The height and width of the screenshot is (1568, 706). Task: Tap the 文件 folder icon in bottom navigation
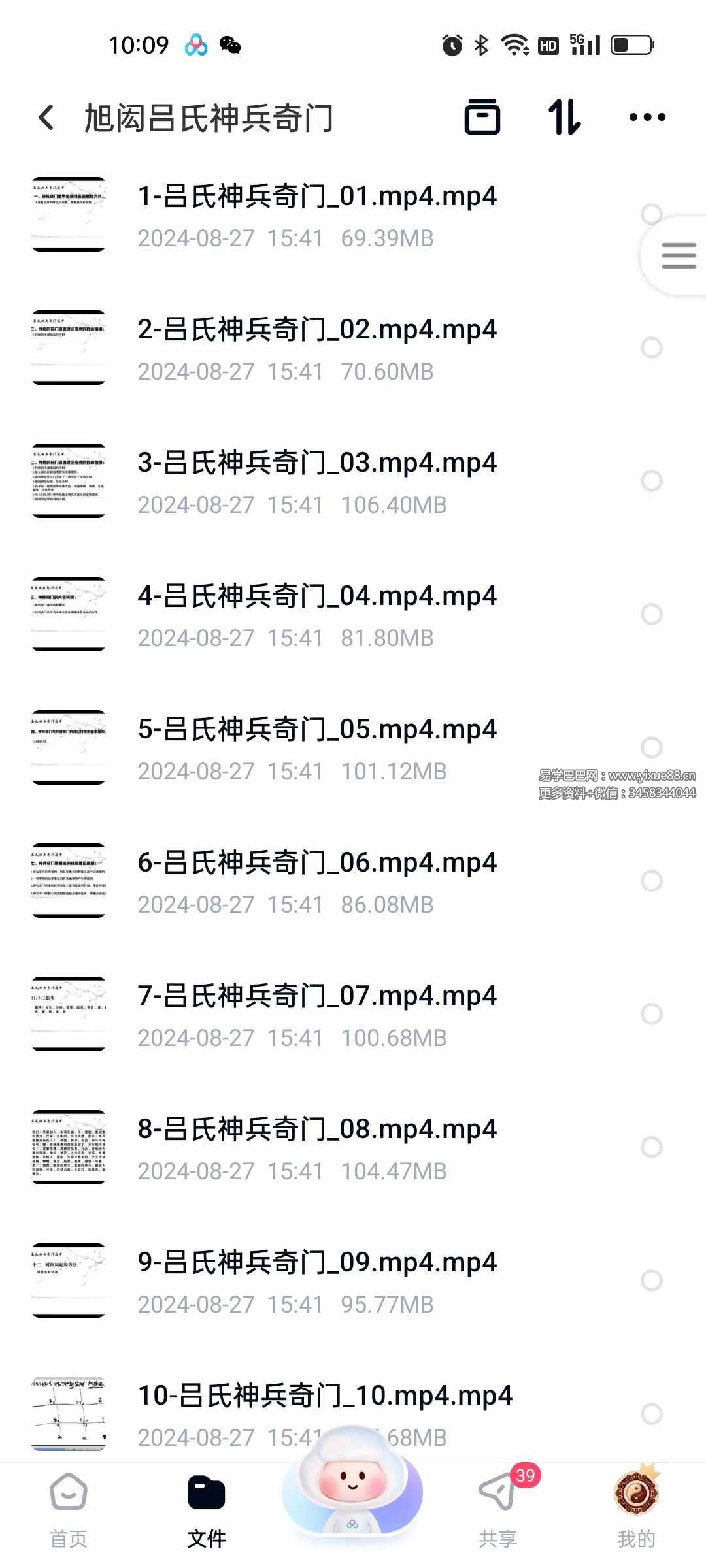tap(207, 1501)
